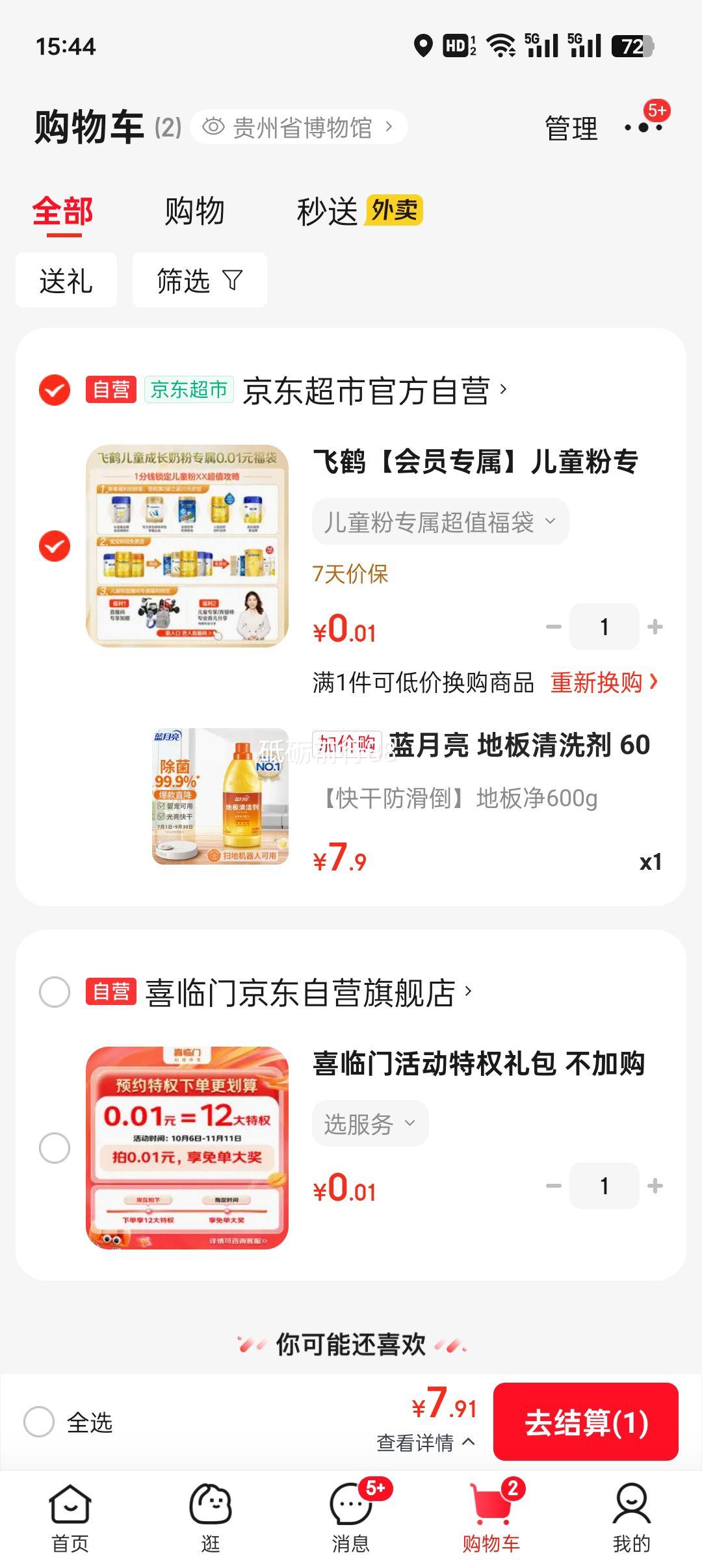This screenshot has width=702, height=1568.
Task: Increase the 喜临门 item quantity
Action: (655, 1186)
